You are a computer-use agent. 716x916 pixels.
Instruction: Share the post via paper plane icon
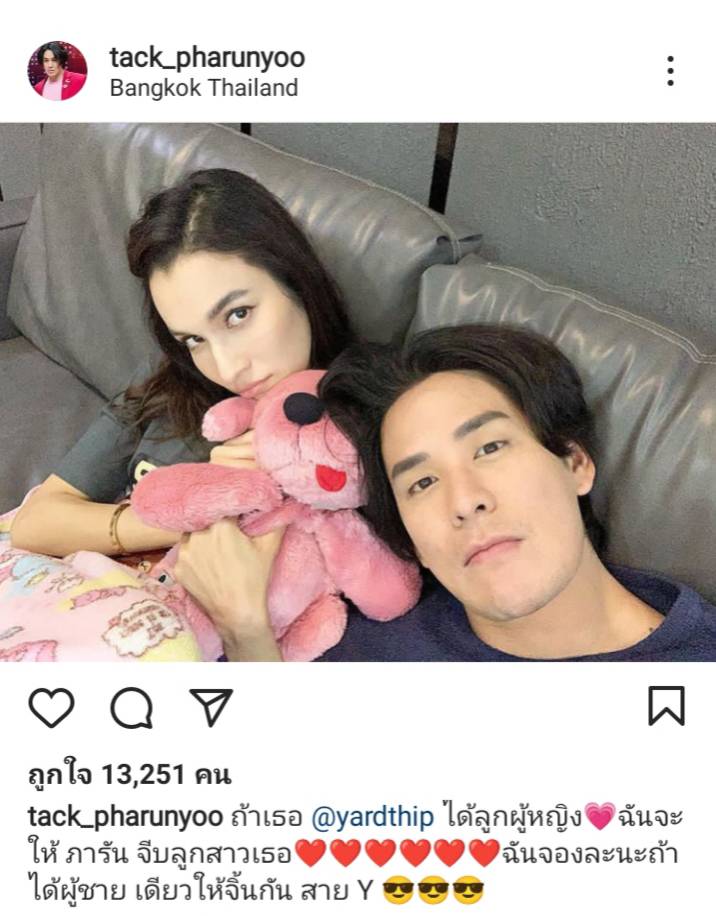coord(211,707)
